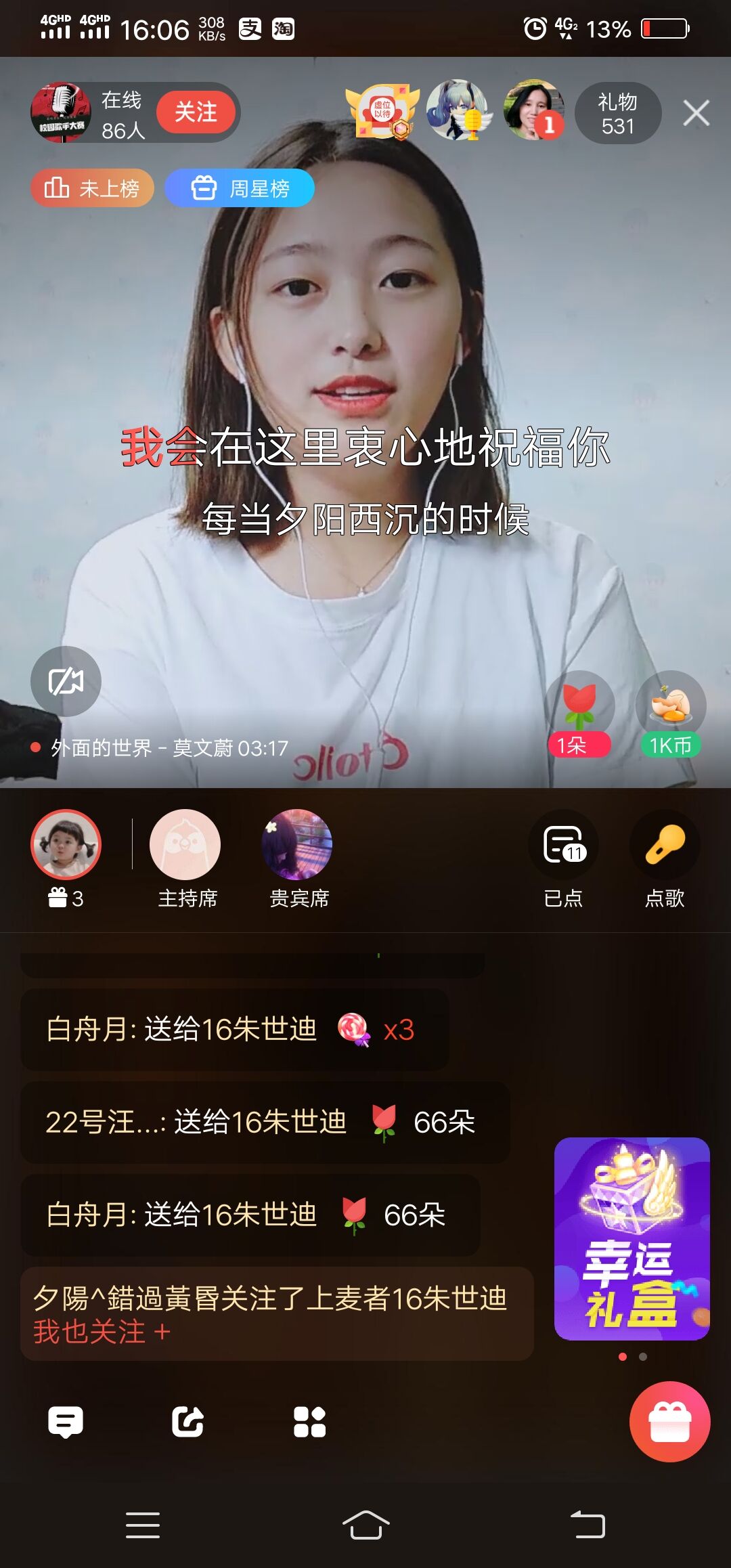Open the chat message input icon
This screenshot has height=1568, width=731.
click(66, 1422)
